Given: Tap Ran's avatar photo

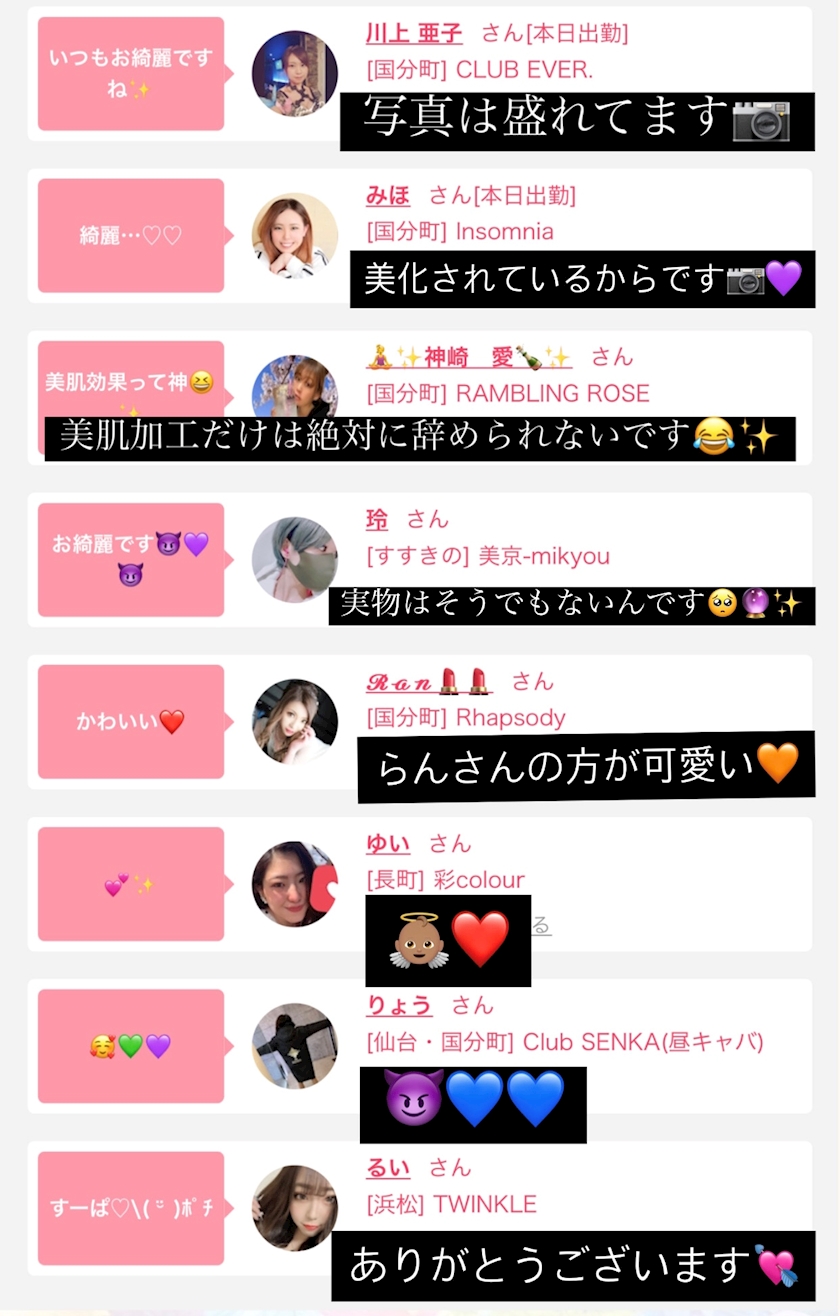Looking at the screenshot, I should (x=295, y=721).
